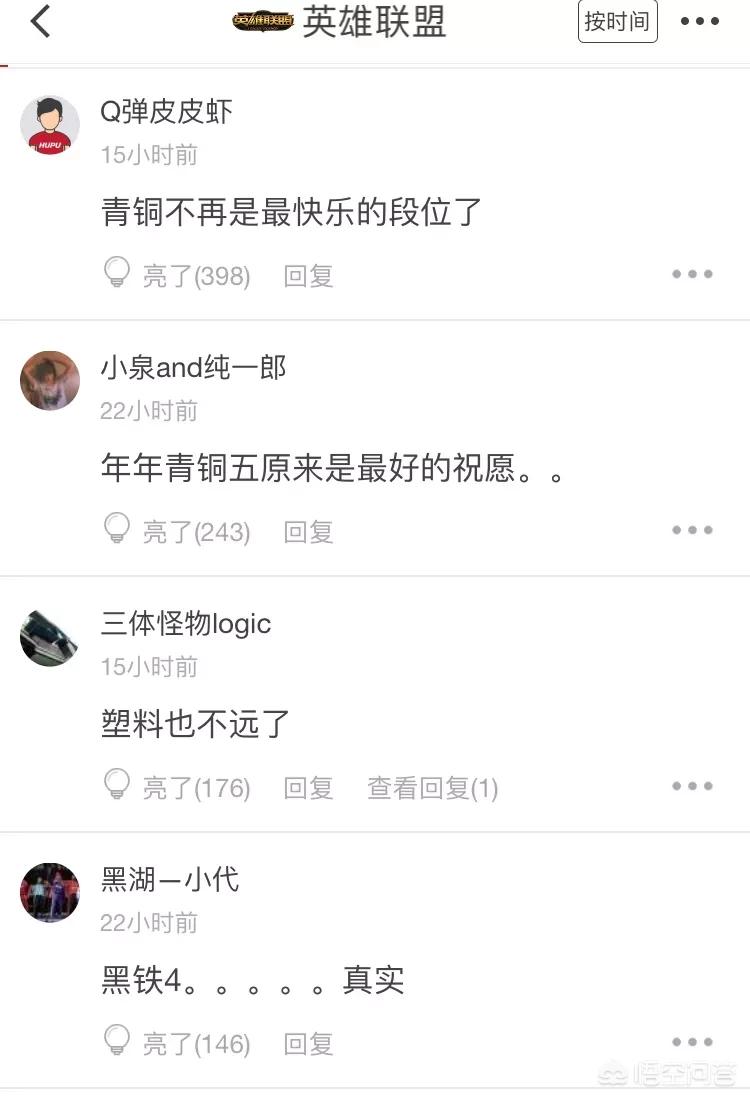Open more options on 三体怪物logic's comment
This screenshot has height=1100, width=750.
[x=692, y=786]
